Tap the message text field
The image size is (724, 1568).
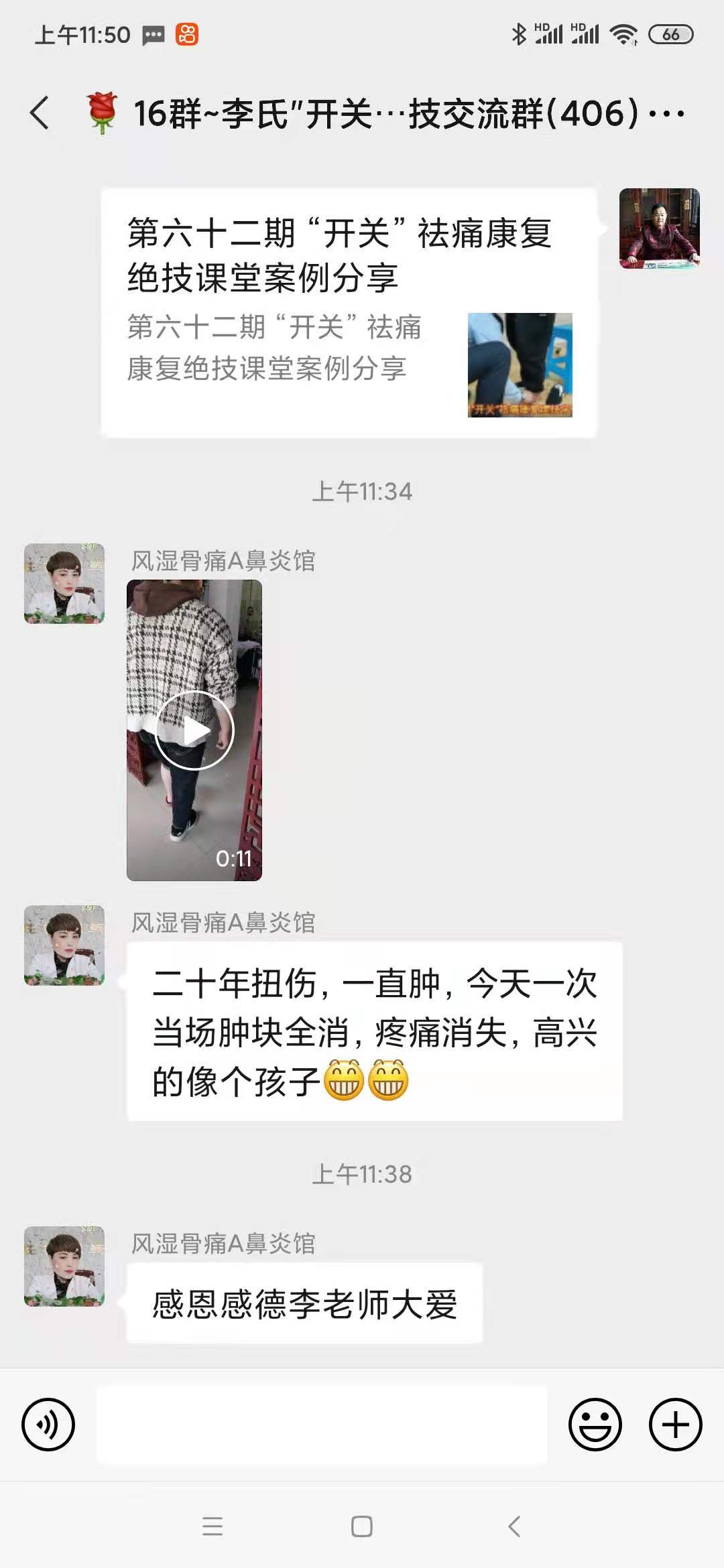point(322,1425)
